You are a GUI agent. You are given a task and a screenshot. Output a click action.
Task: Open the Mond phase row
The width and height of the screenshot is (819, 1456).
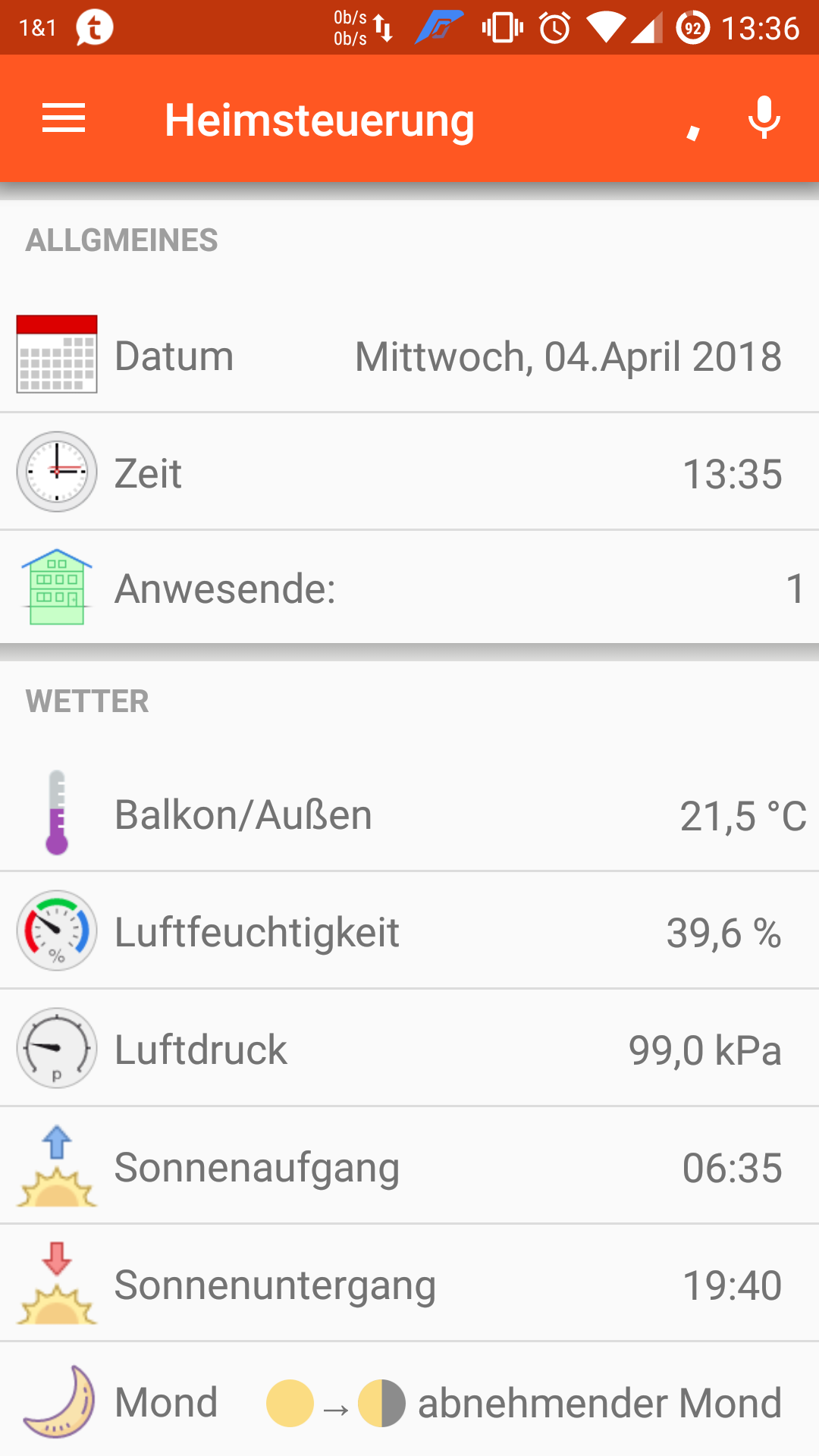[409, 1400]
